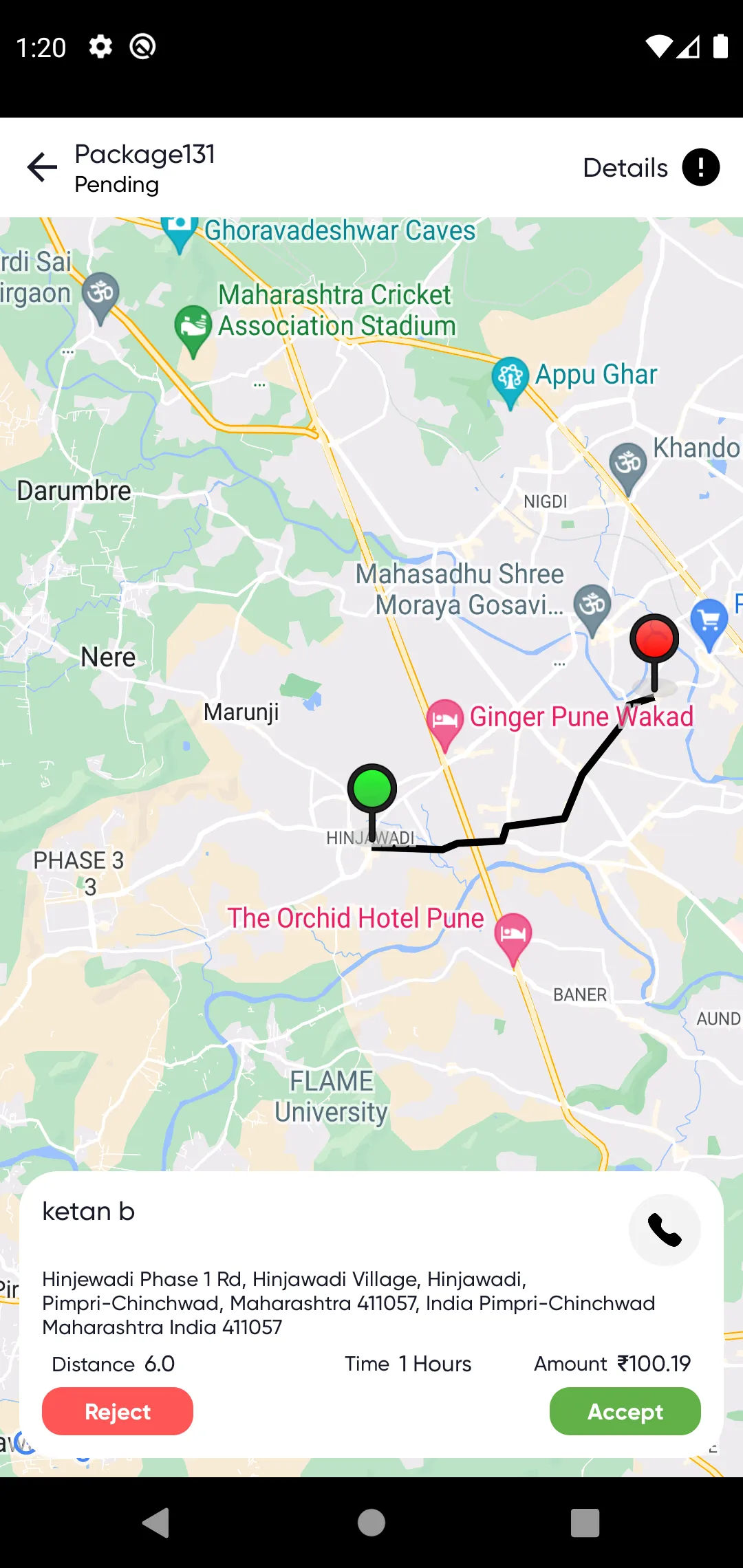Accept this delivery request
The image size is (743, 1568).
625,1411
